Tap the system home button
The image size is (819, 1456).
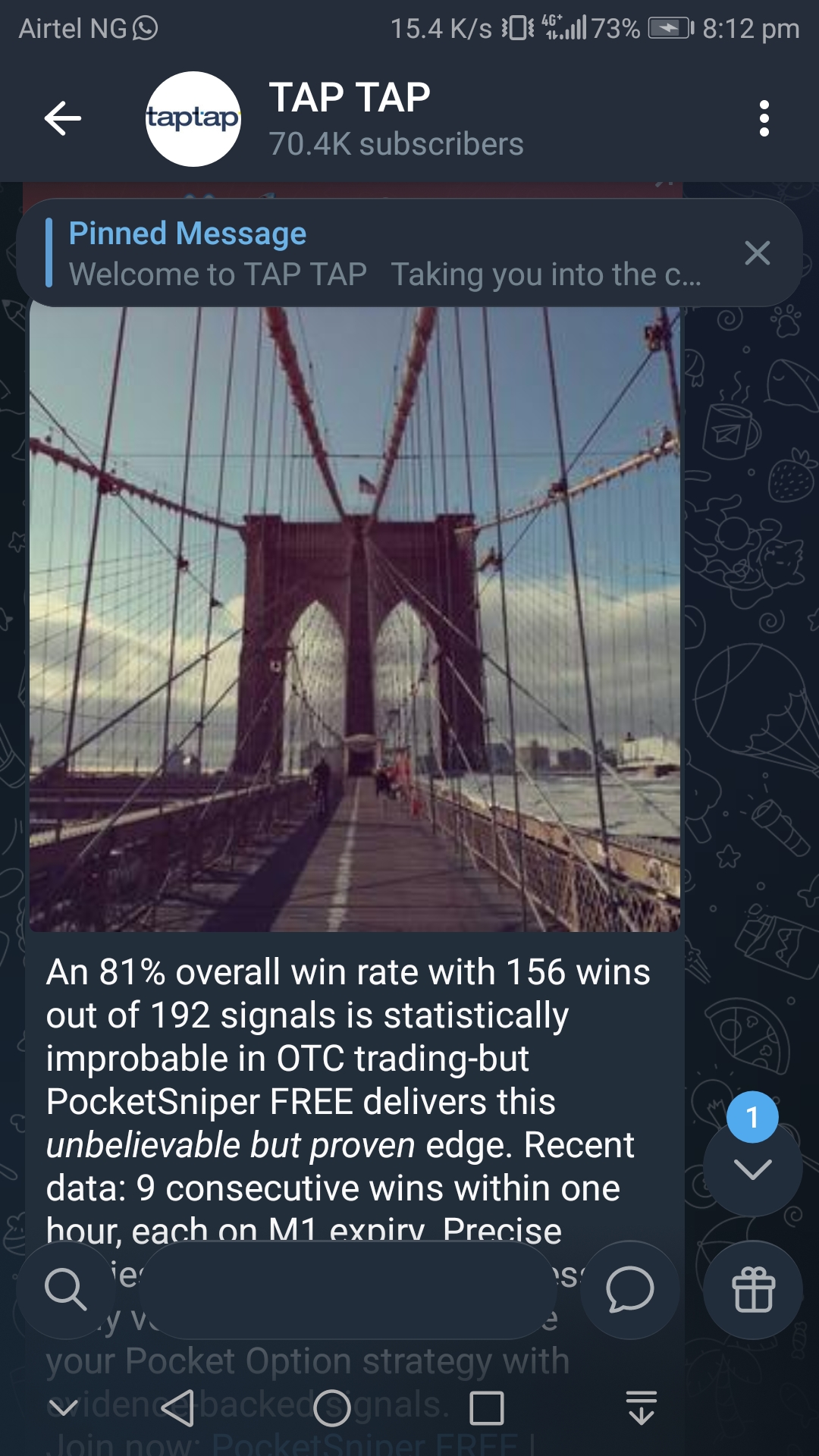click(x=332, y=1409)
